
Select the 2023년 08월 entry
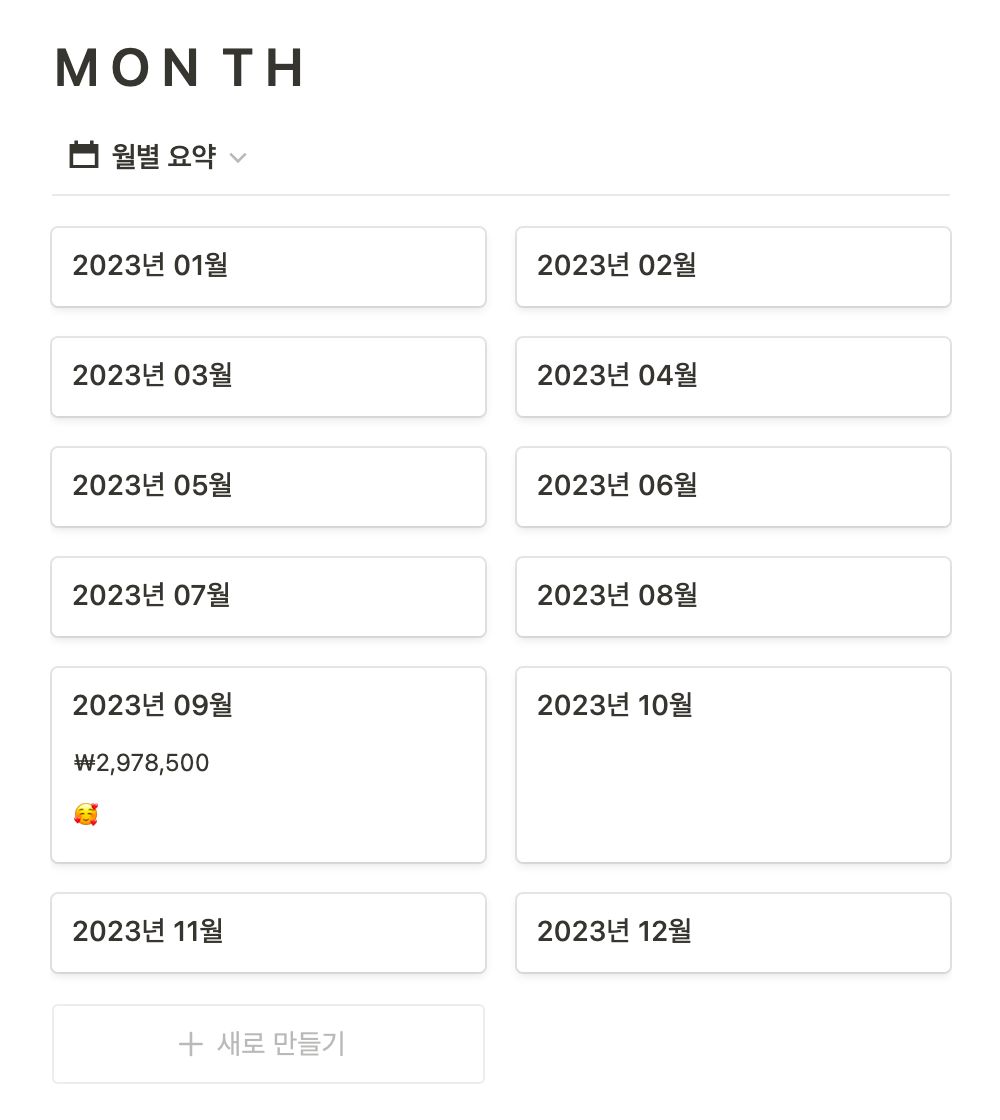pyautogui.click(x=733, y=597)
